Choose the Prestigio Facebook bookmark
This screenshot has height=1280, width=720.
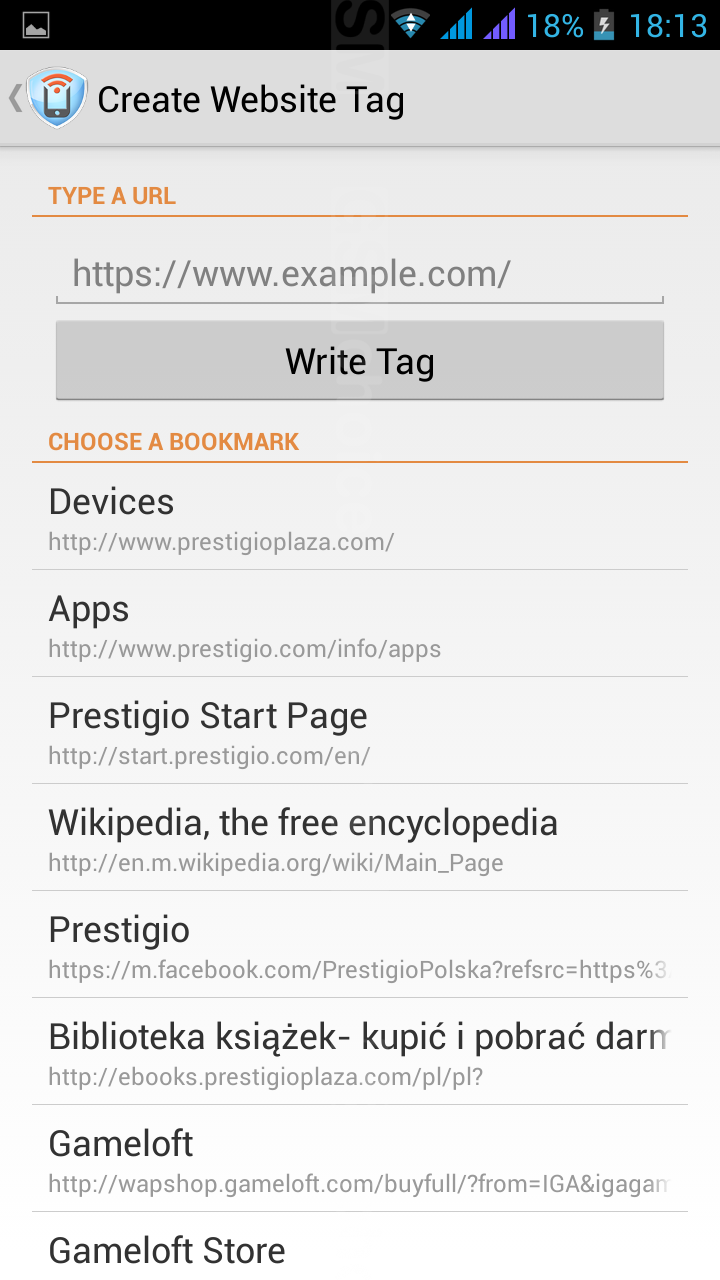360,947
